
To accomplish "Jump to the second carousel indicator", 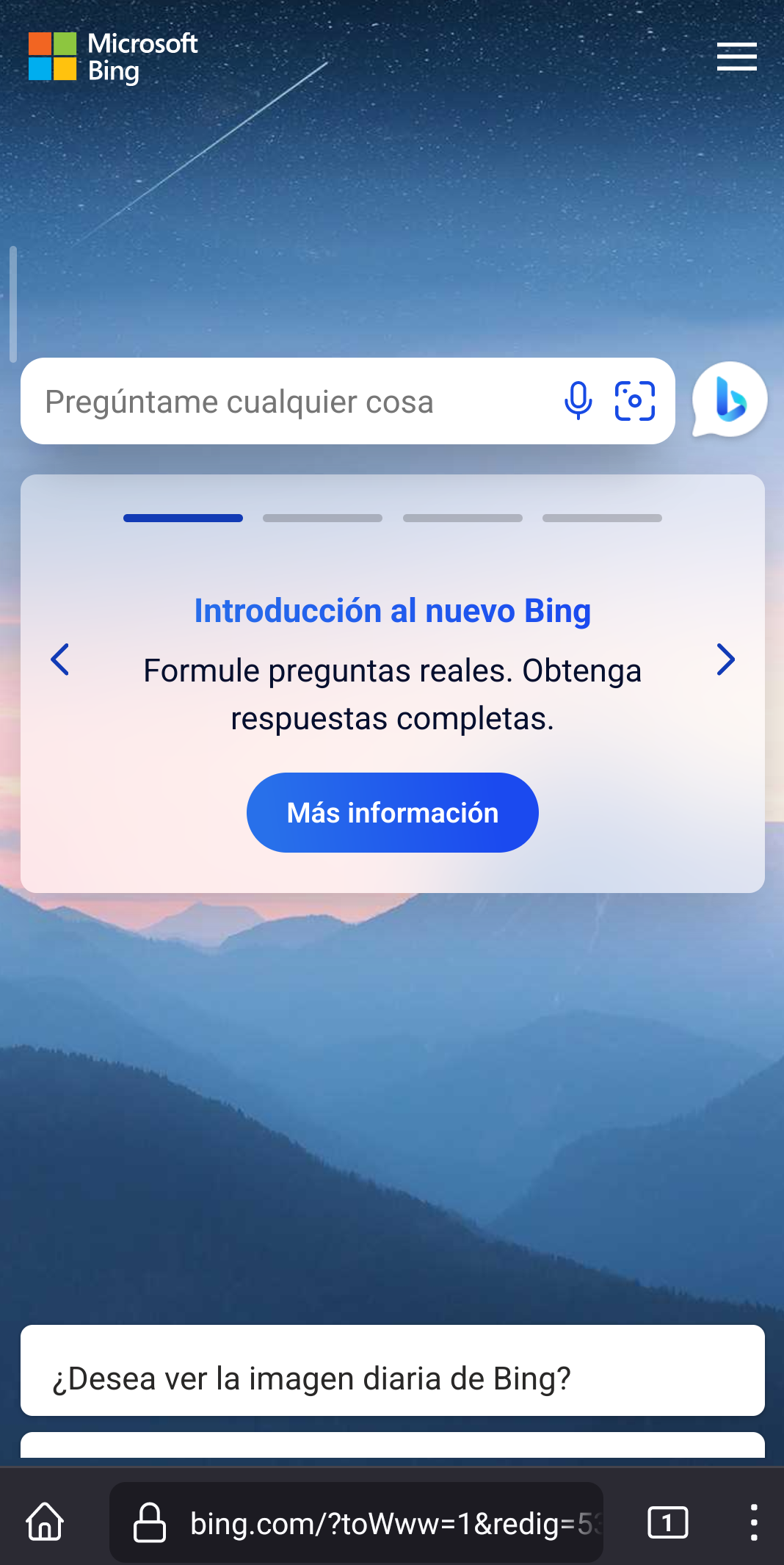I will 322,518.
